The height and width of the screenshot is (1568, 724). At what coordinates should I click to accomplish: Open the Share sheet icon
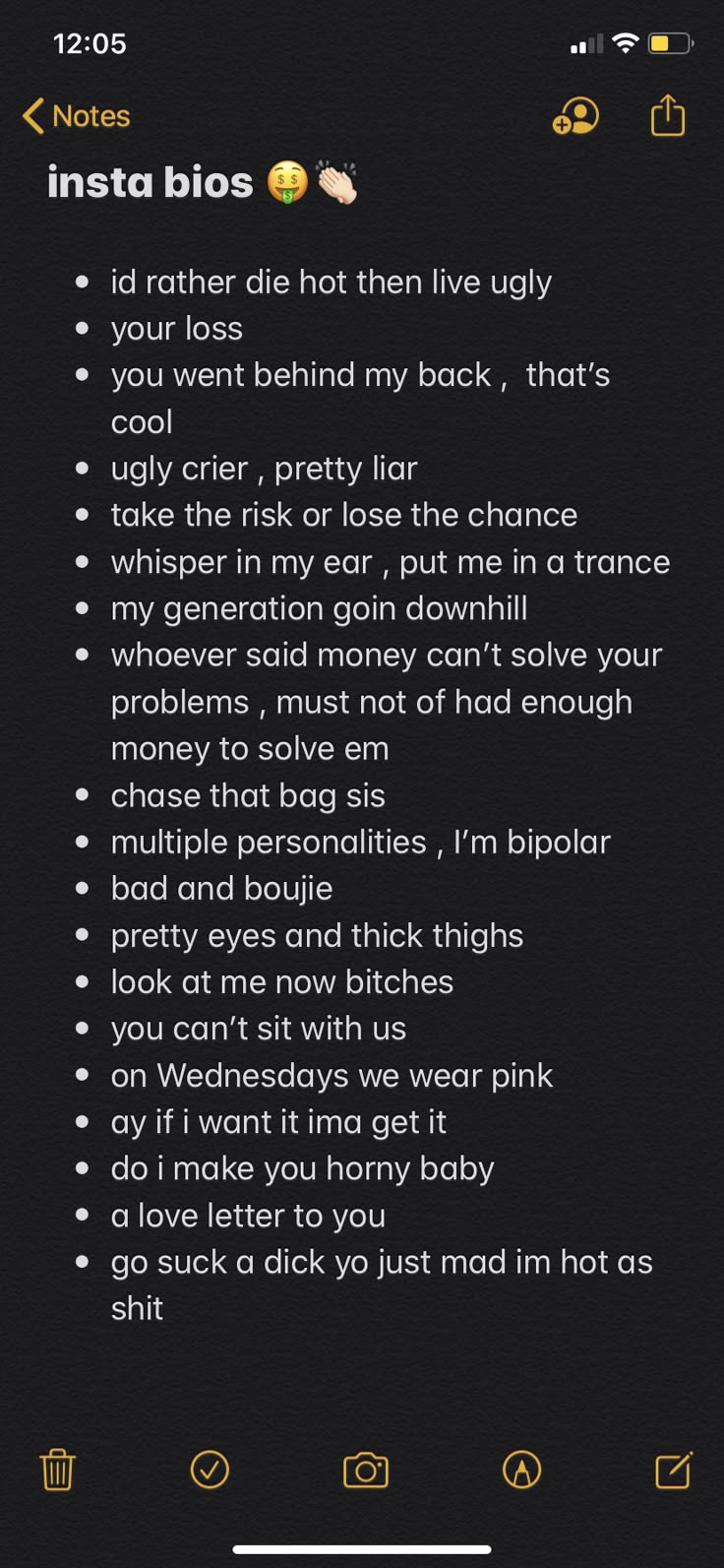tap(667, 115)
